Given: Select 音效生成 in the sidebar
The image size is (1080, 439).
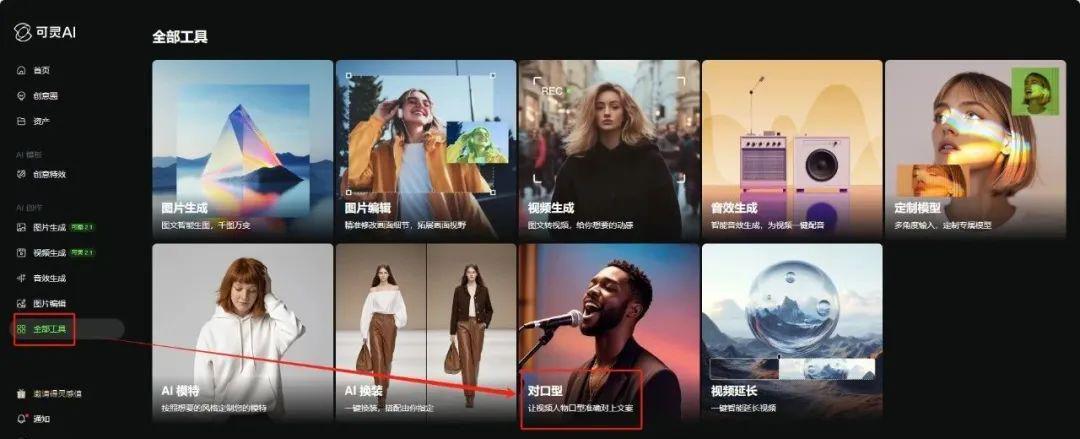Looking at the screenshot, I should 48,278.
